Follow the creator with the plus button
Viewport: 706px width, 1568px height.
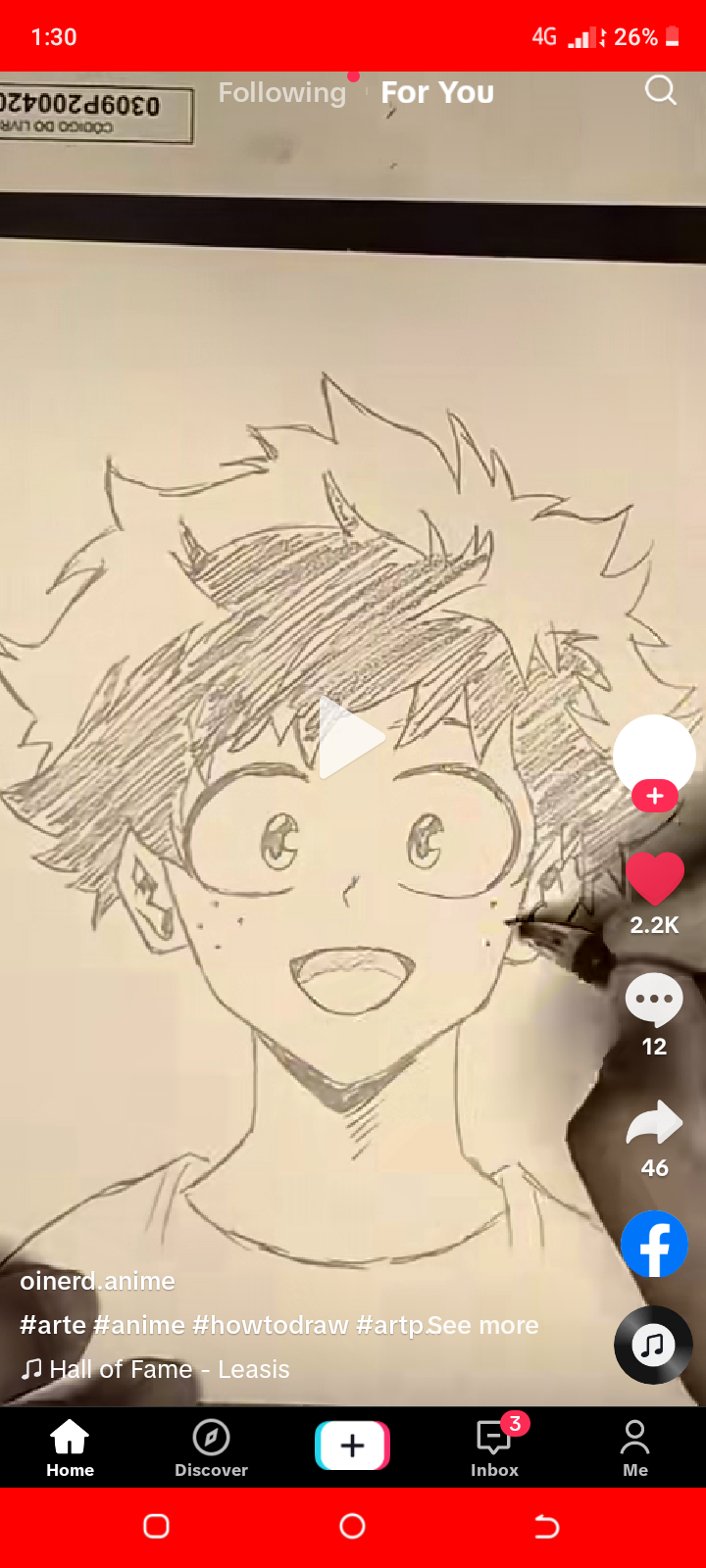point(654,796)
